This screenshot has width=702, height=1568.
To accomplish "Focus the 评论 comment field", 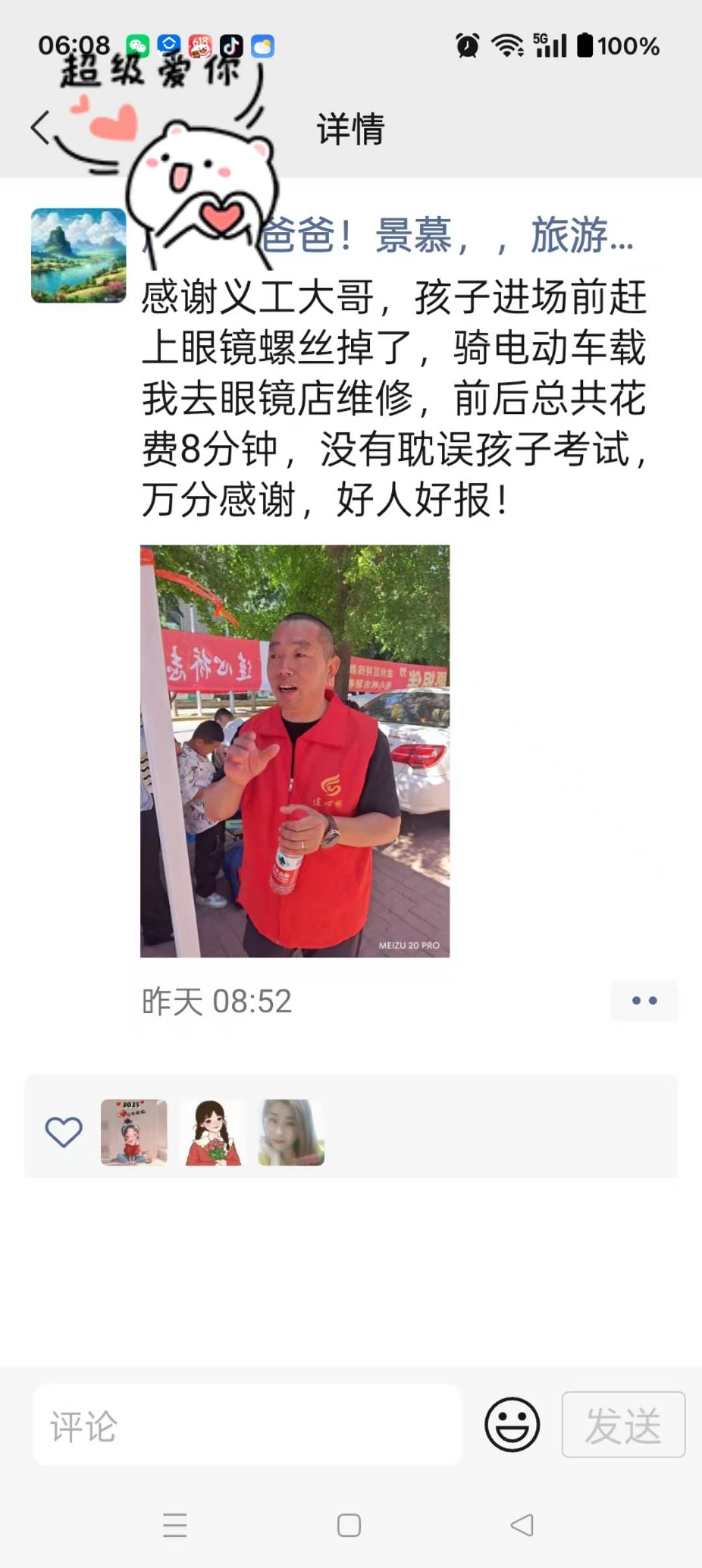I will coord(247,1425).
